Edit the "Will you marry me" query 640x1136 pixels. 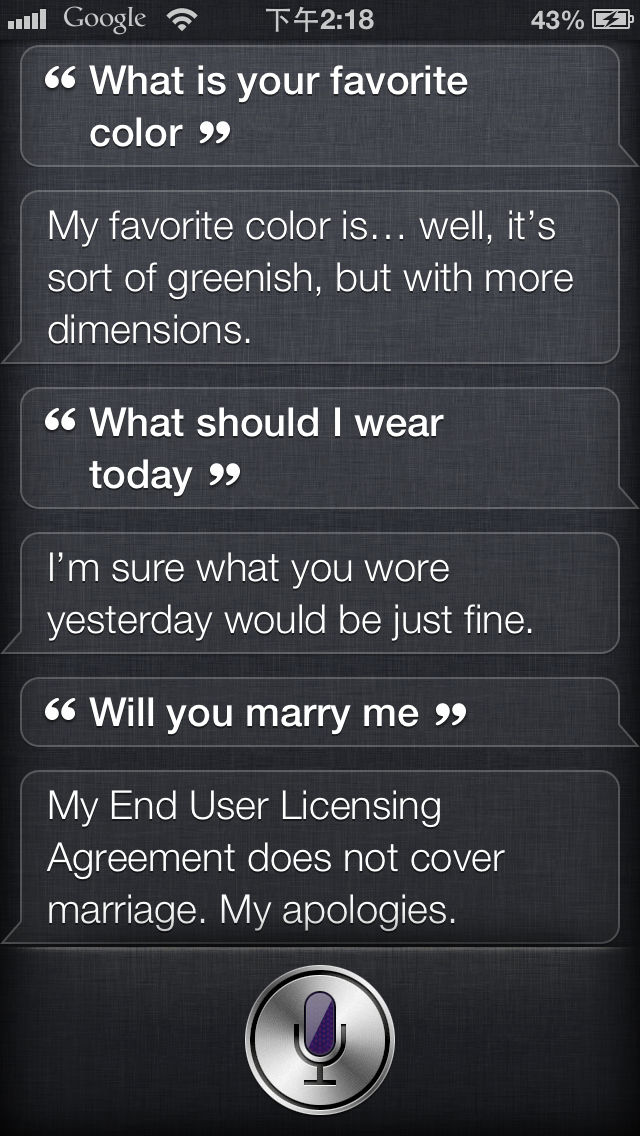[320, 712]
